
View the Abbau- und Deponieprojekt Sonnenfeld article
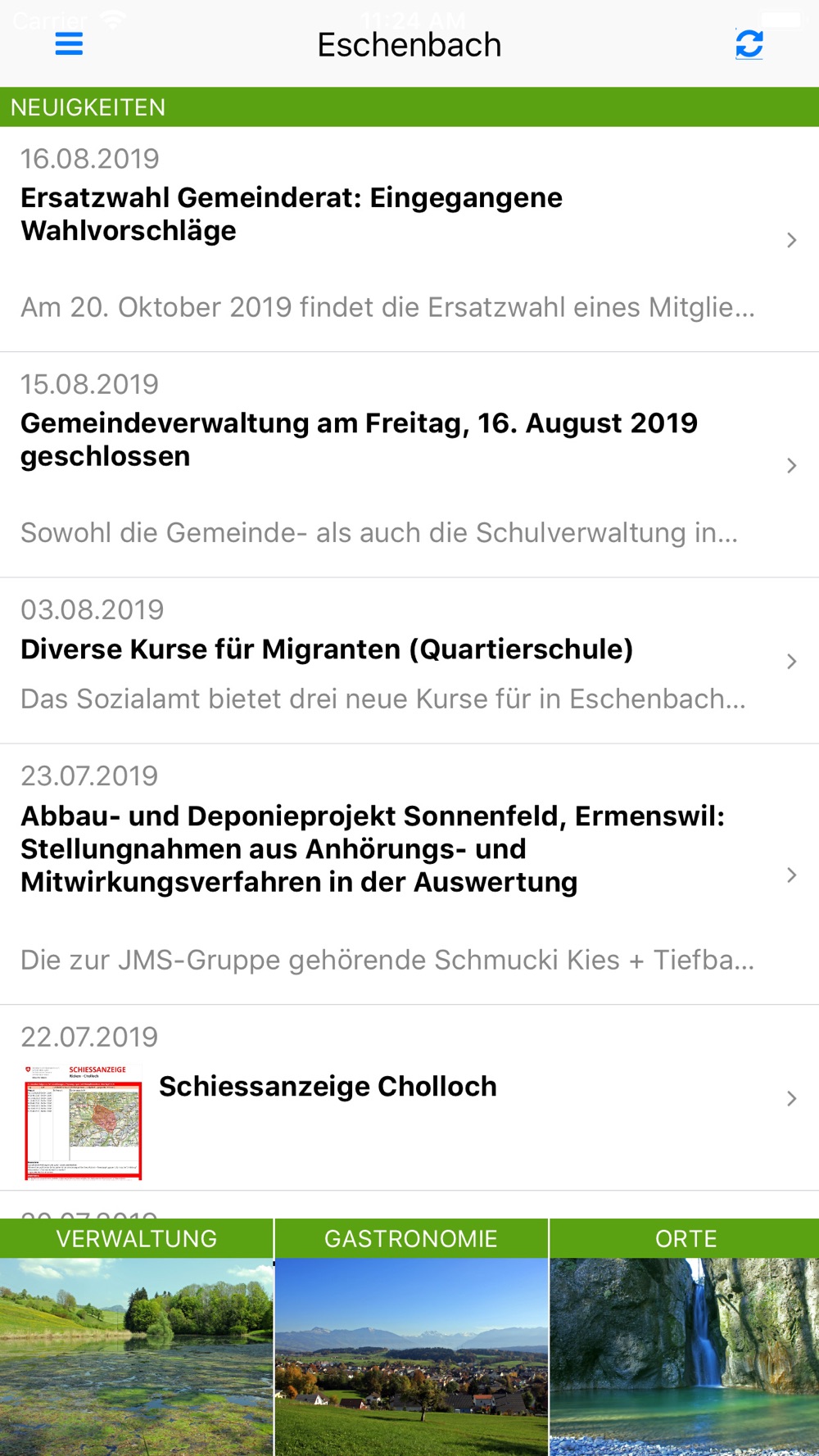click(409, 875)
